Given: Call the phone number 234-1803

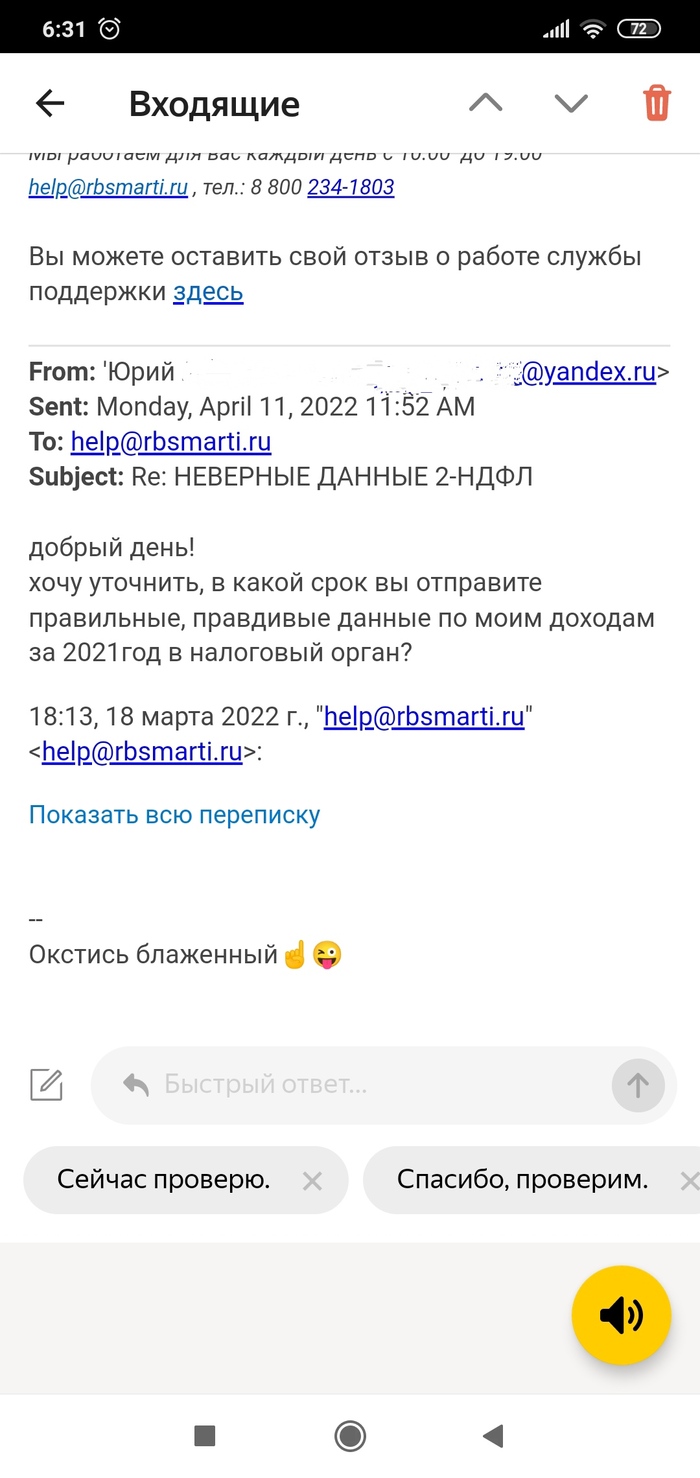Looking at the screenshot, I should click(350, 187).
